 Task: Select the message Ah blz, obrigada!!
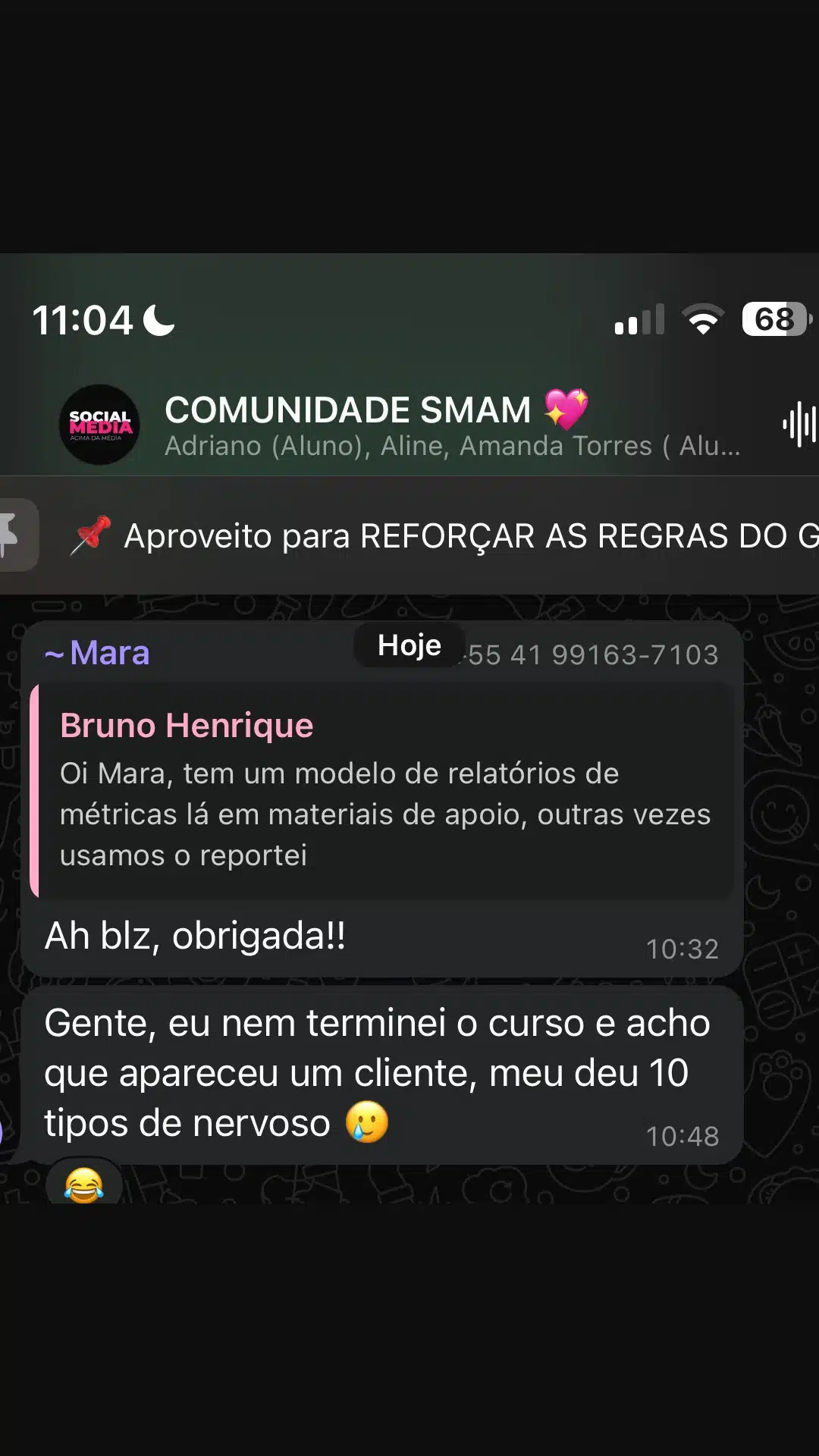[196, 936]
